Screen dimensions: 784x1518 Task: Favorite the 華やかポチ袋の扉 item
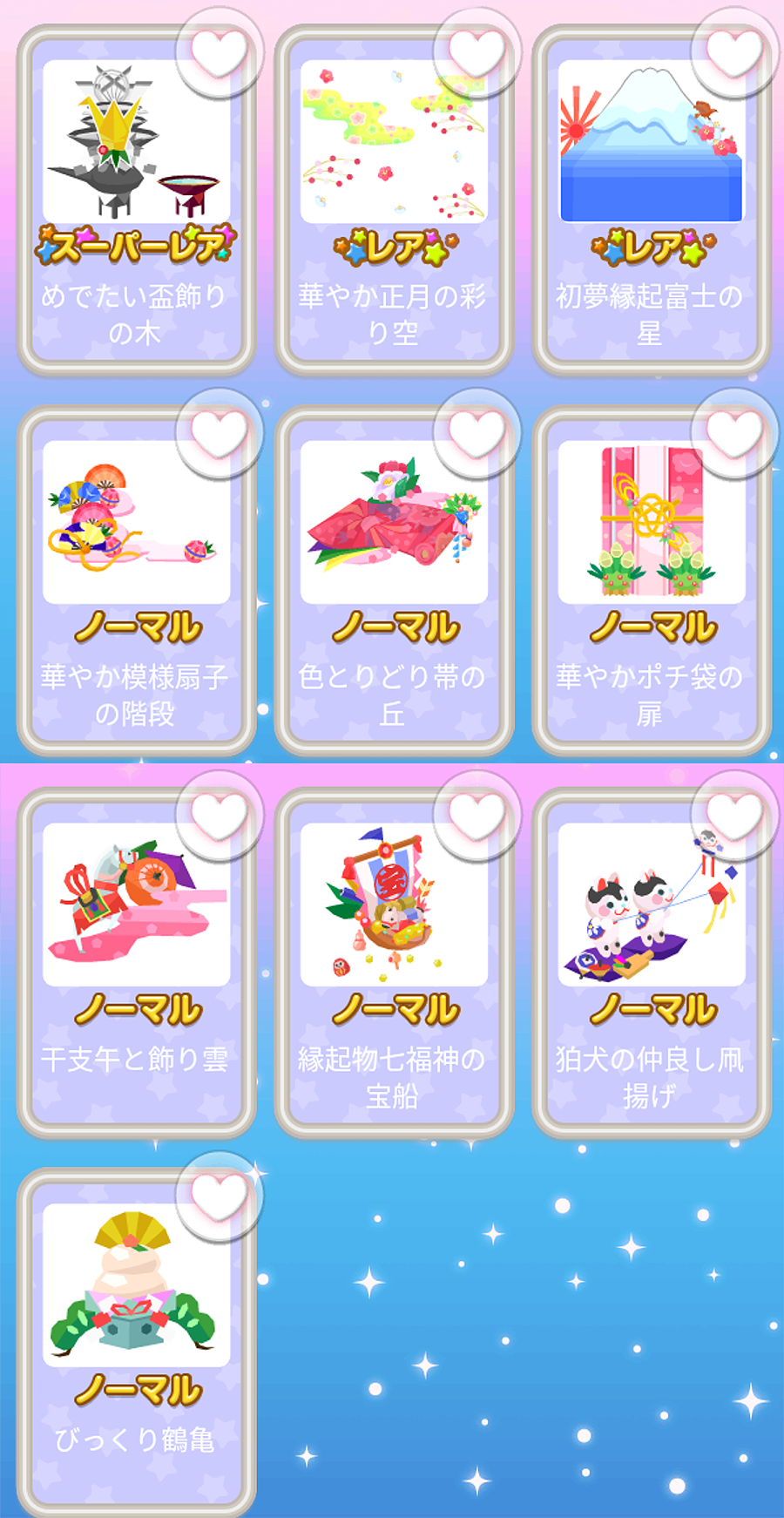tap(734, 433)
